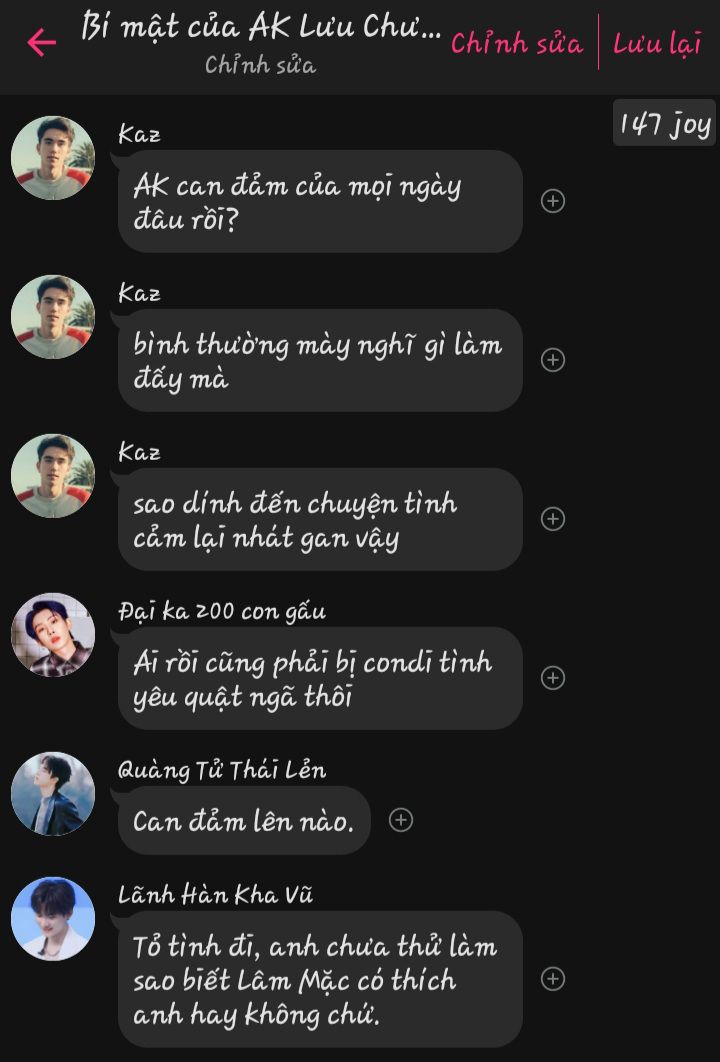The width and height of the screenshot is (720, 1062).
Task: Tap the Chỉnh sửa button in header
Action: click(516, 43)
